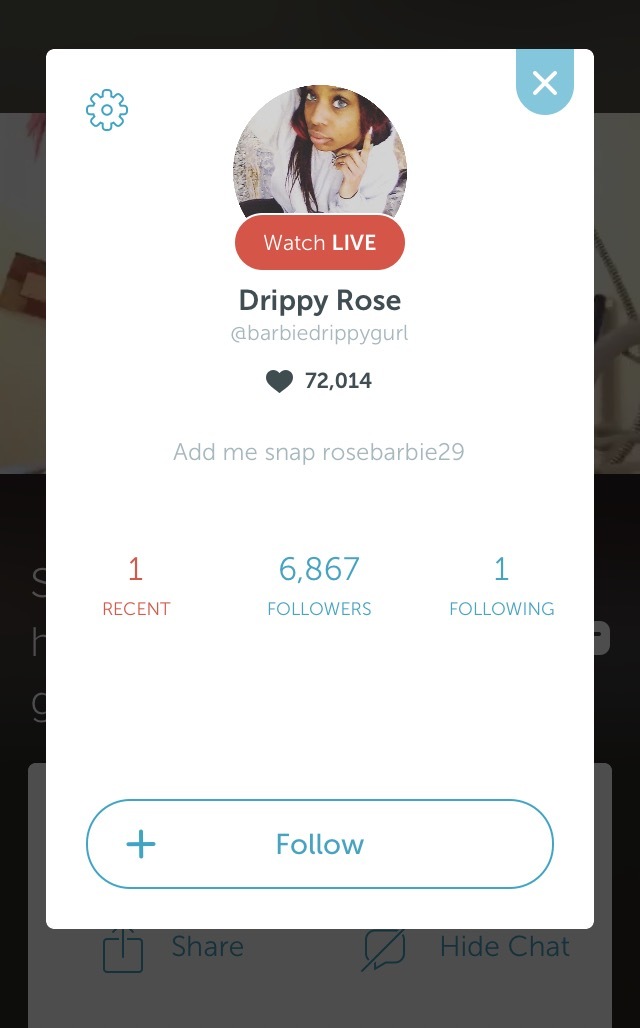This screenshot has height=1028, width=640.
Task: View the 1 Recent broadcast
Action: [x=136, y=585]
